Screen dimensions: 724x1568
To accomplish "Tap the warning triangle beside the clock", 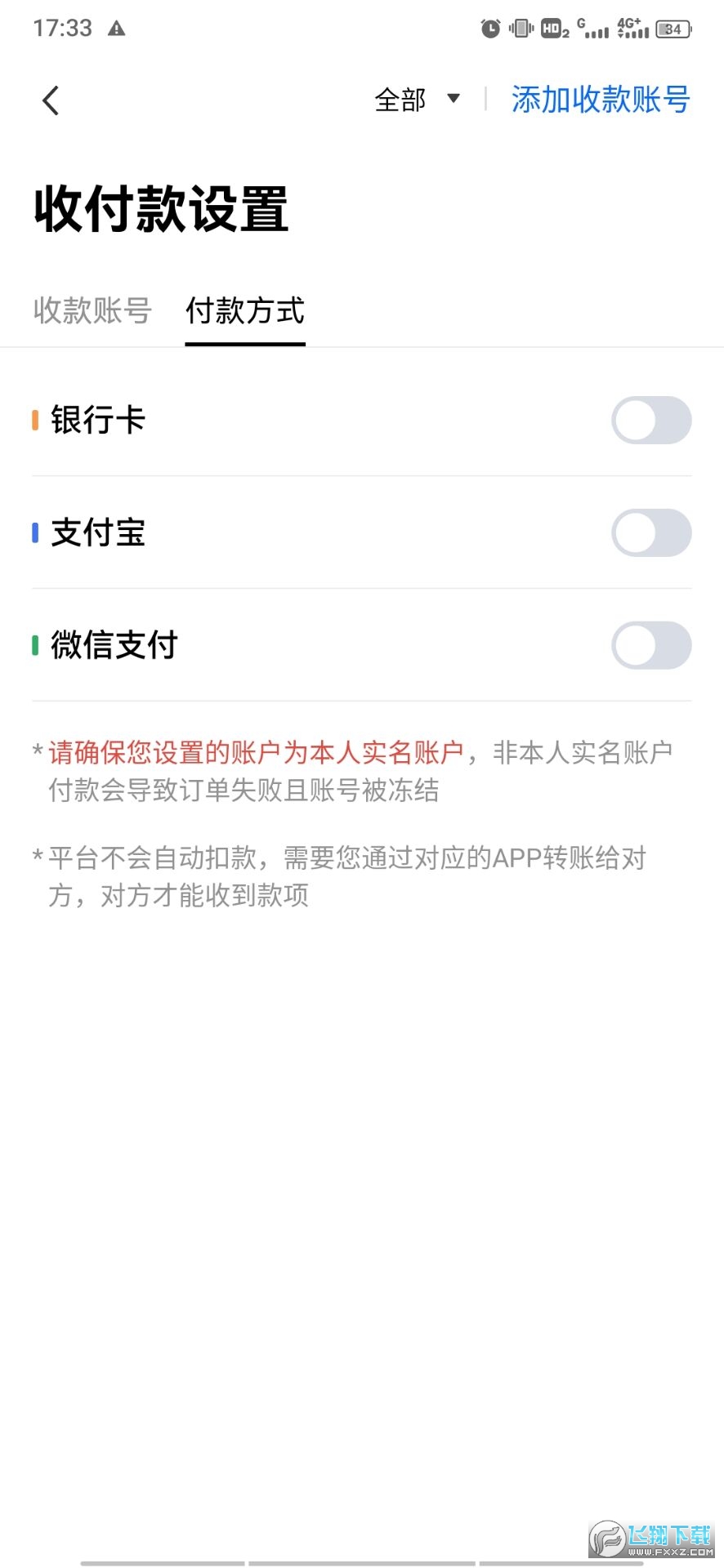I will click(117, 29).
